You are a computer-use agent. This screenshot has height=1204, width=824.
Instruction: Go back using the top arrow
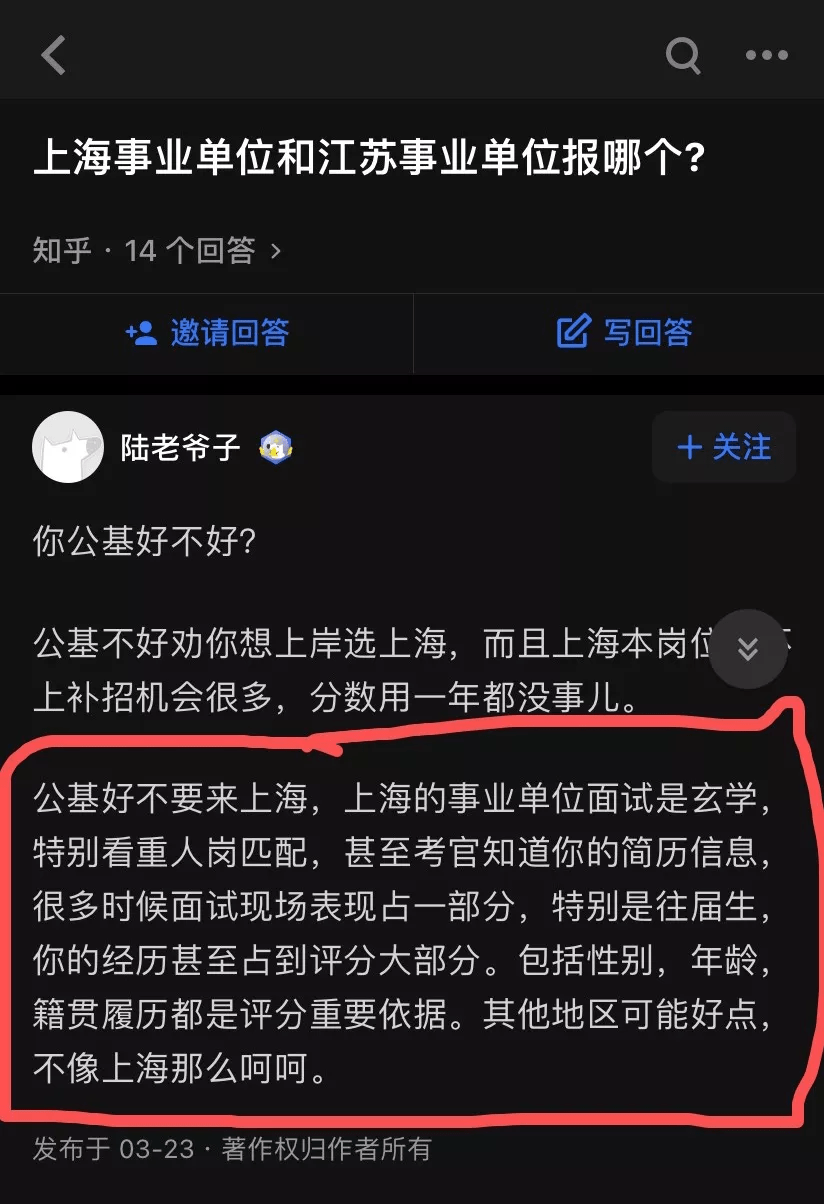point(54,55)
